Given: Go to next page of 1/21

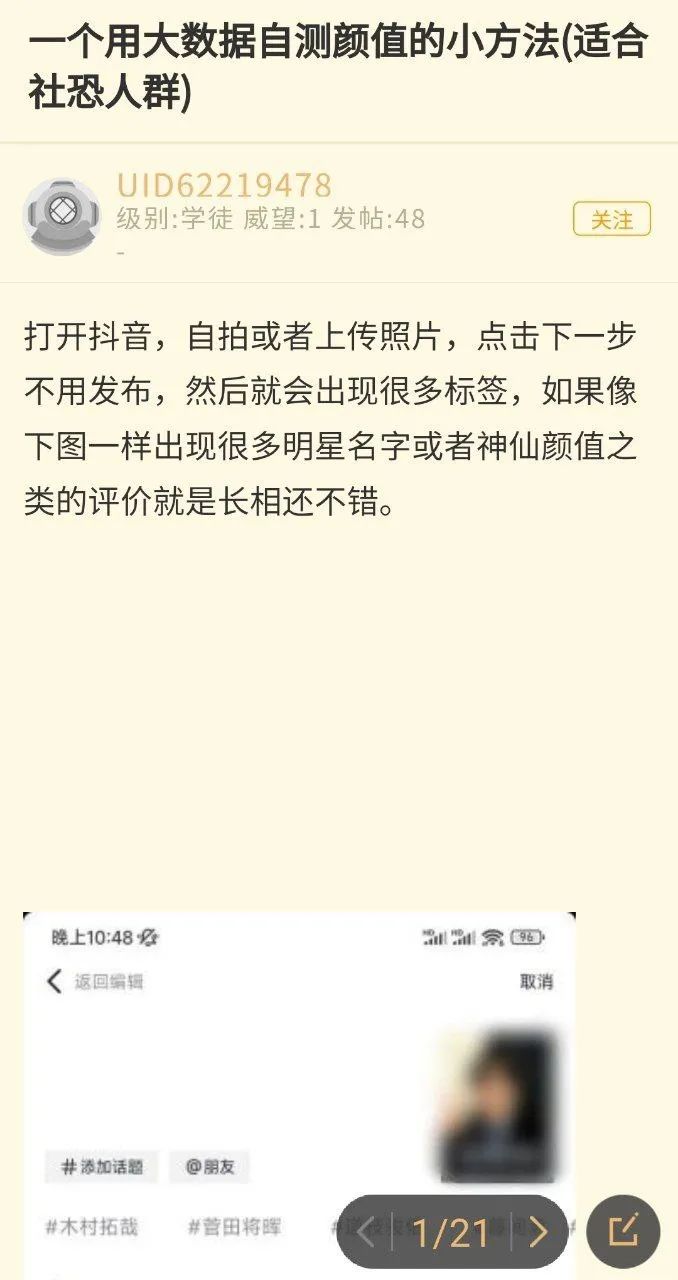Looking at the screenshot, I should coord(539,1232).
